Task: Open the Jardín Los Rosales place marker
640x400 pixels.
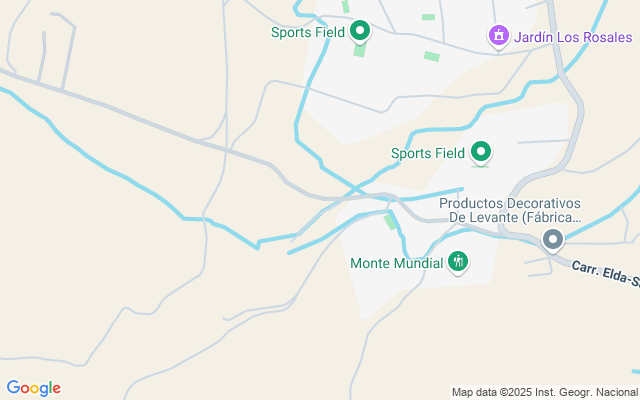Action: tap(498, 37)
